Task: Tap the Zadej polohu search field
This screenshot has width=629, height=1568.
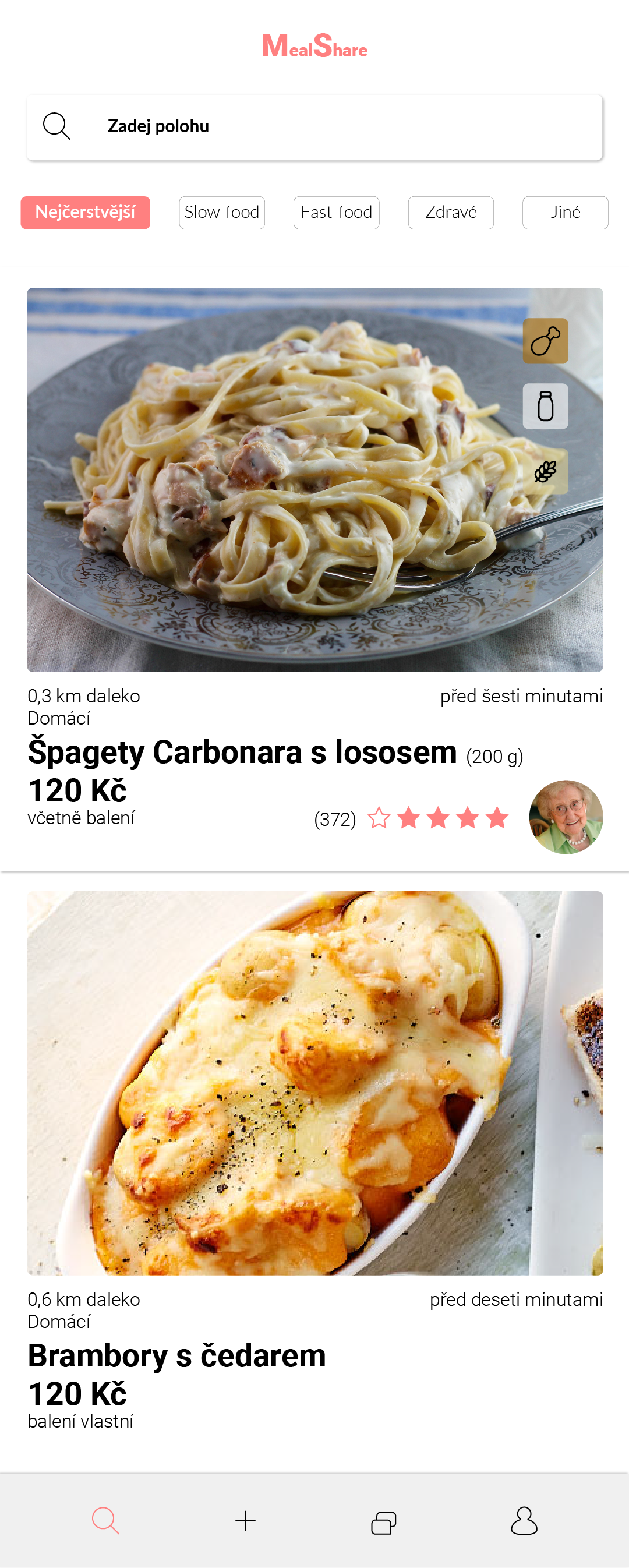Action: pyautogui.click(x=314, y=126)
